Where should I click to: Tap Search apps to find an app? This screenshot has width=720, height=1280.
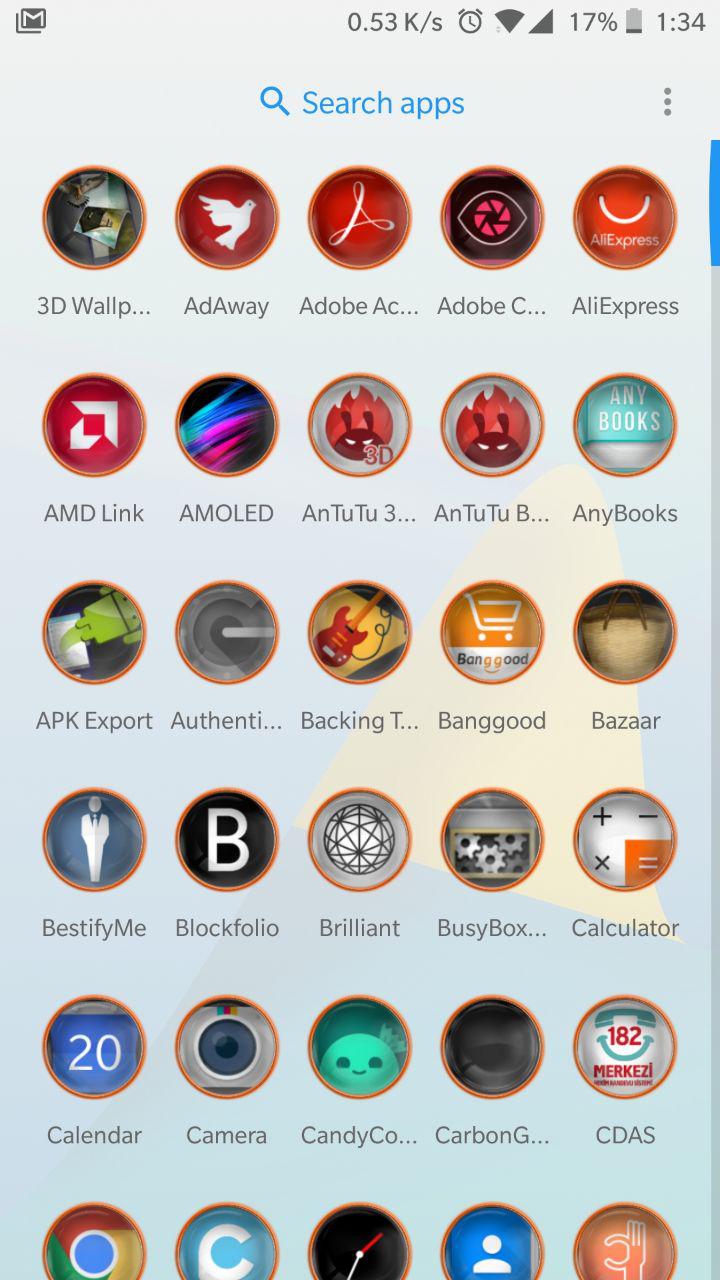click(362, 102)
